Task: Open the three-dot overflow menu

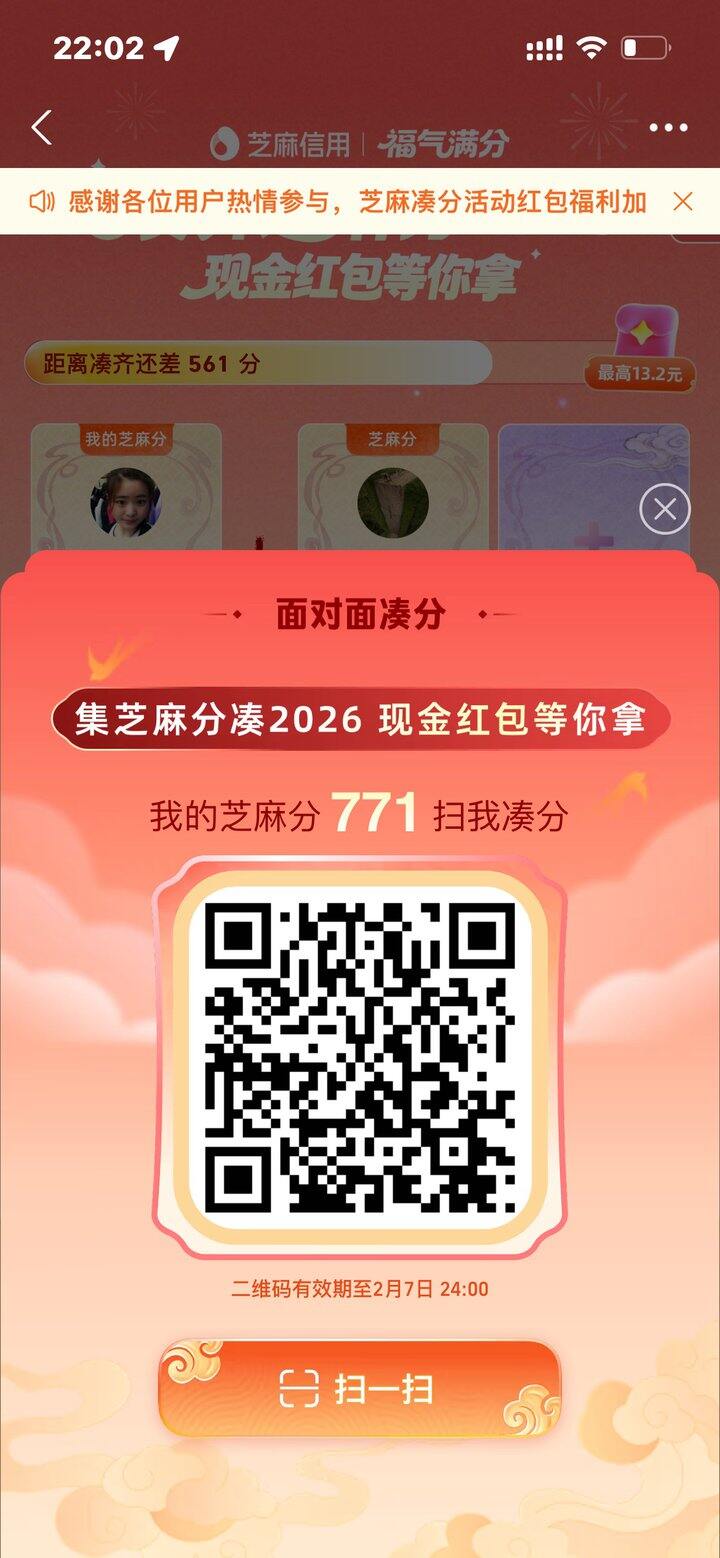Action: tap(668, 128)
